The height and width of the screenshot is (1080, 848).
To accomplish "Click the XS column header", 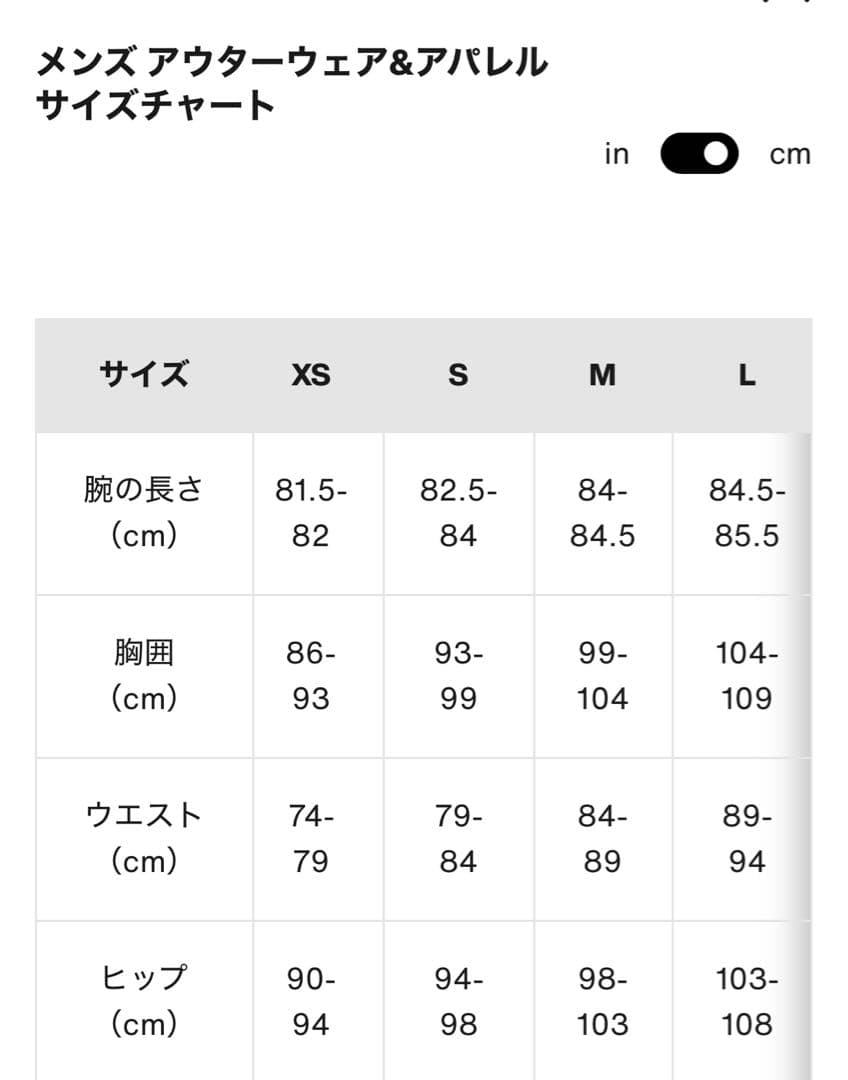I will pyautogui.click(x=310, y=375).
